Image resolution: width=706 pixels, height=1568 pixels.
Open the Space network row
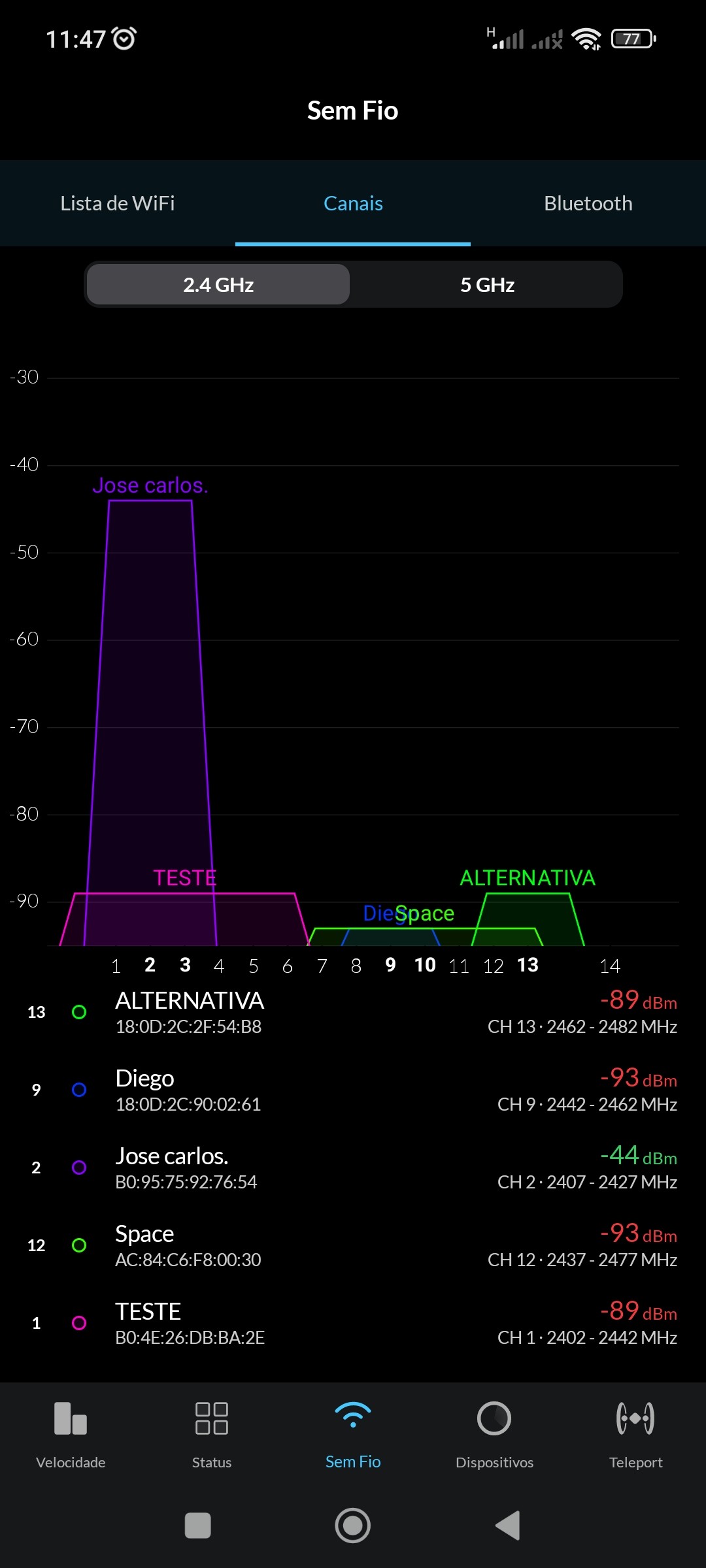[x=353, y=1245]
